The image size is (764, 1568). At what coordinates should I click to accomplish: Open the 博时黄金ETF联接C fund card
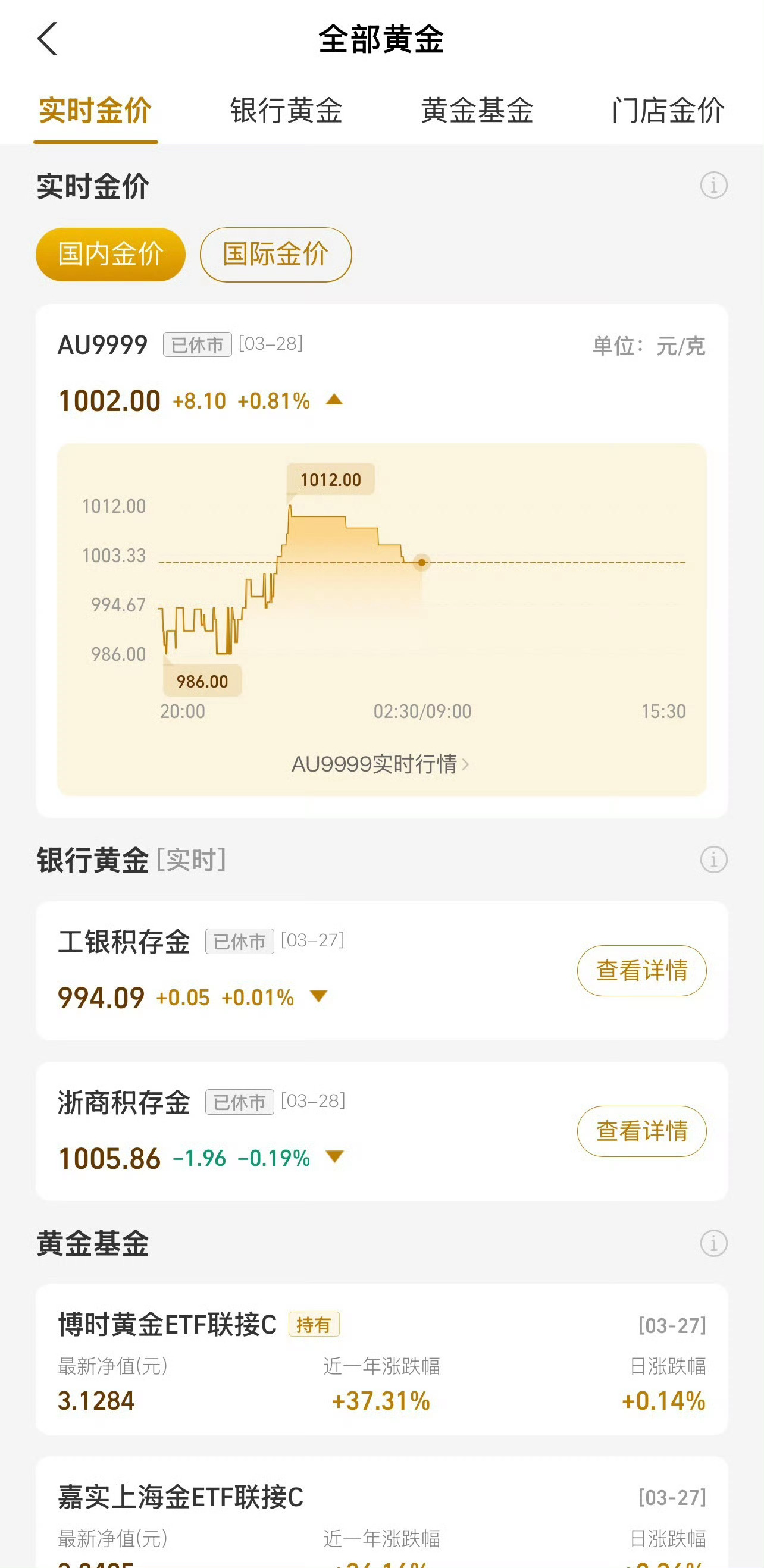coord(381,1360)
